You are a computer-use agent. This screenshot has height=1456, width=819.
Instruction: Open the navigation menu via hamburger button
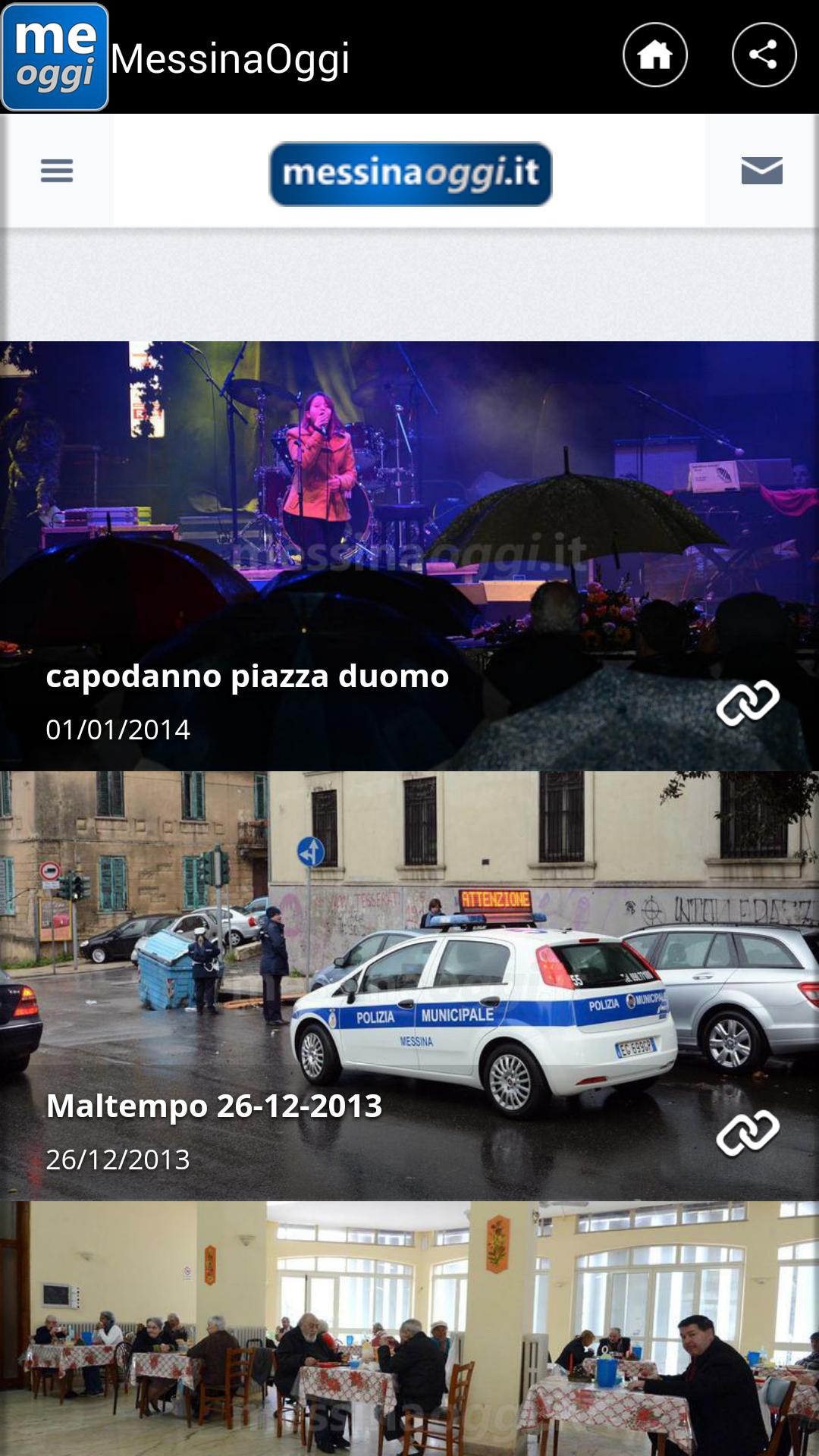(x=57, y=171)
